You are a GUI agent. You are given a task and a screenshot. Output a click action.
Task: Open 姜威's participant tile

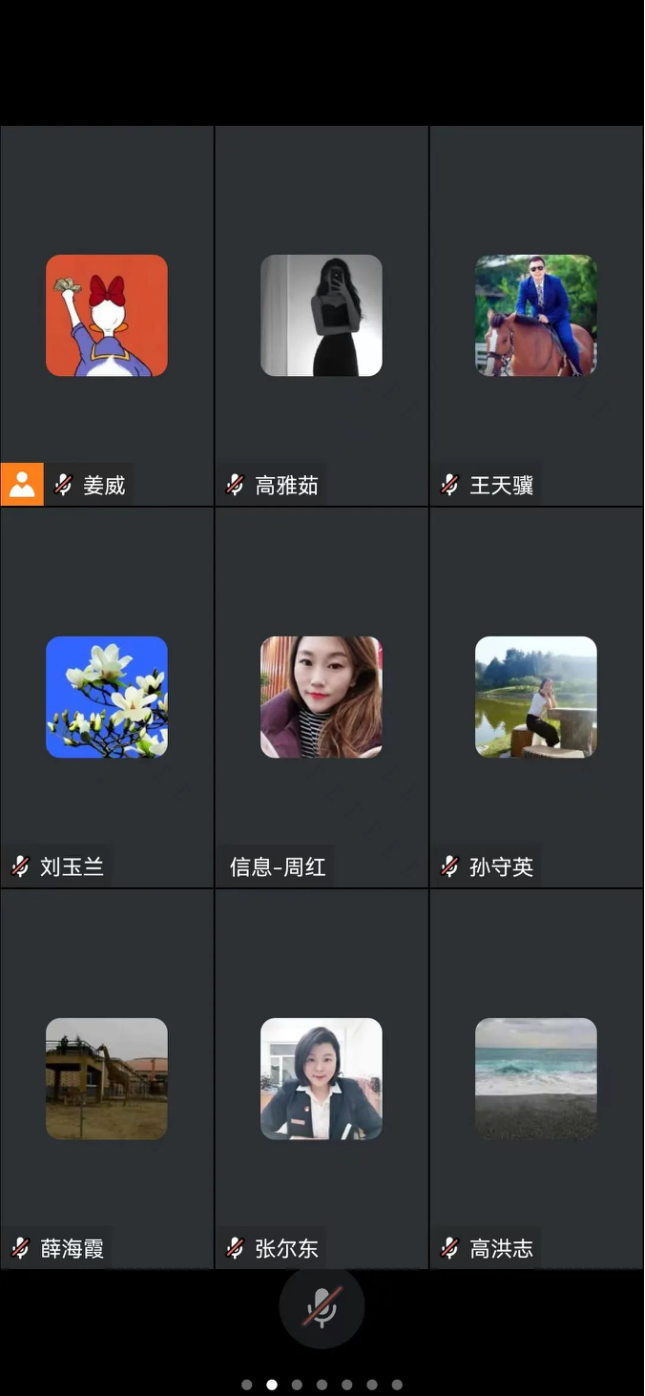click(107, 316)
